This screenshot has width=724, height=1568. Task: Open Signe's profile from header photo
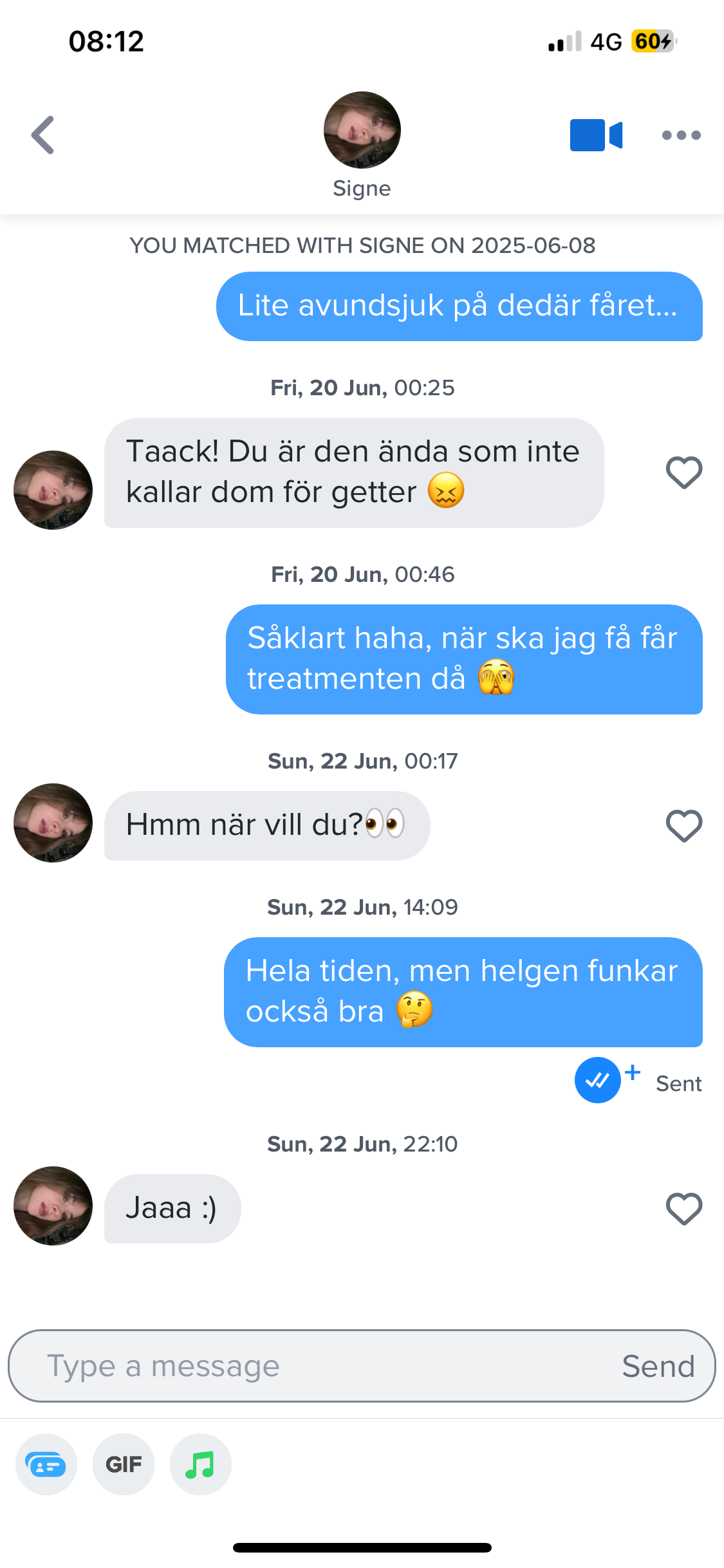(362, 131)
